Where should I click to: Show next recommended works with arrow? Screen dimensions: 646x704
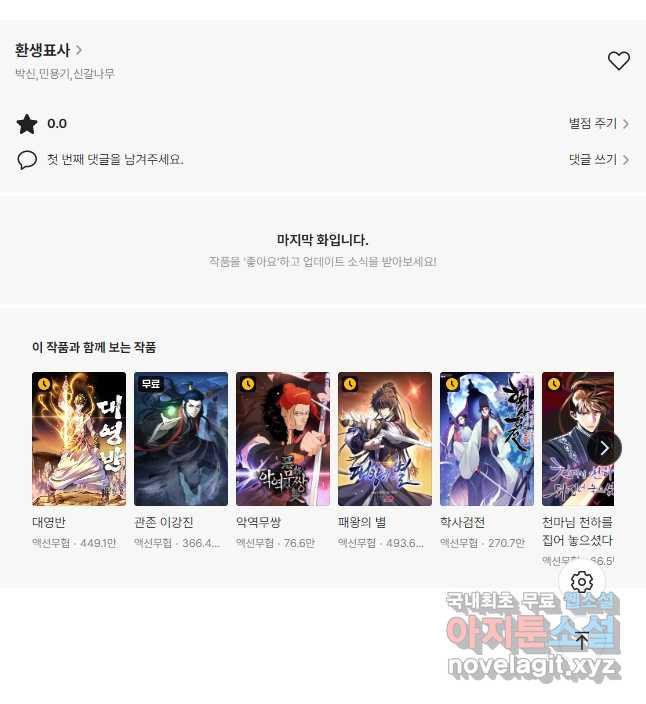[604, 448]
